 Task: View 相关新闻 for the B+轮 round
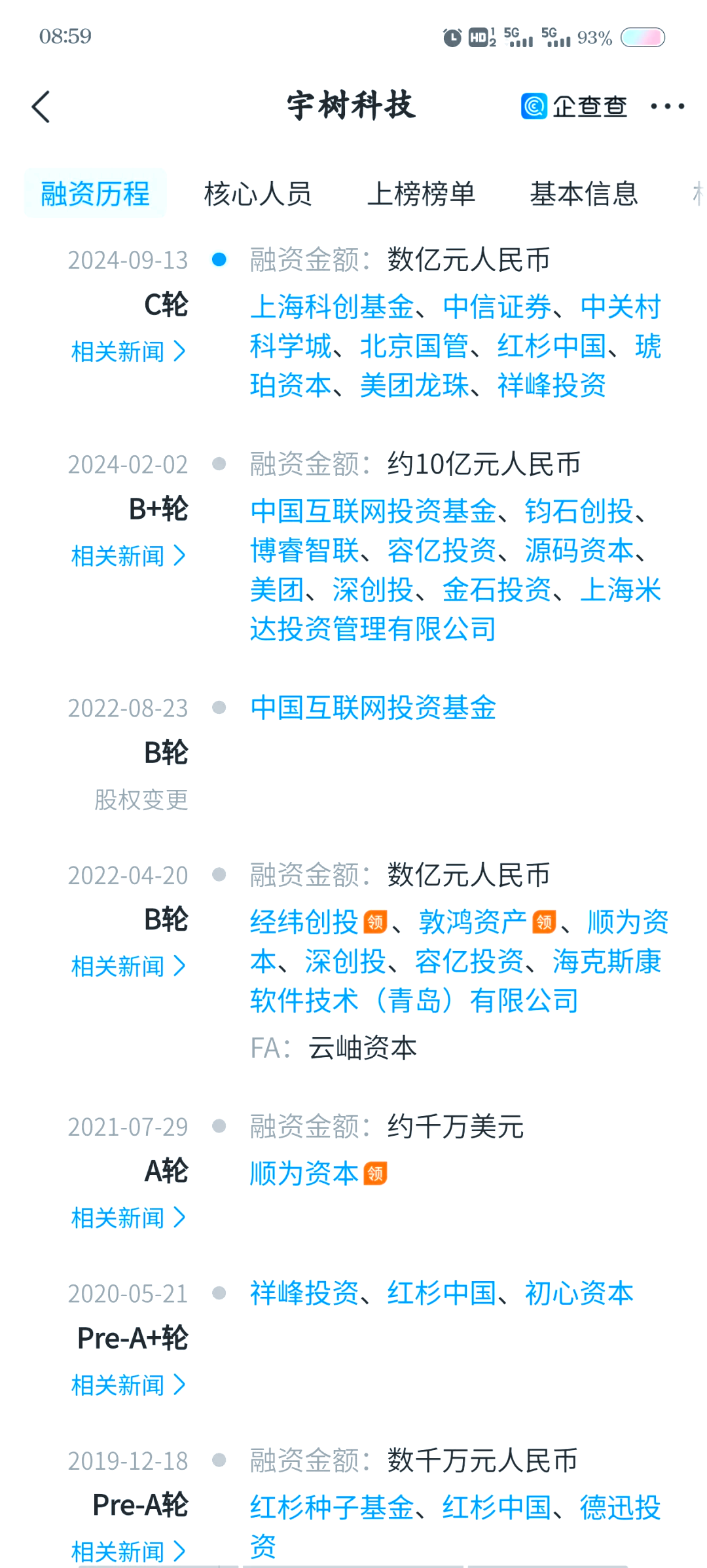pos(128,556)
